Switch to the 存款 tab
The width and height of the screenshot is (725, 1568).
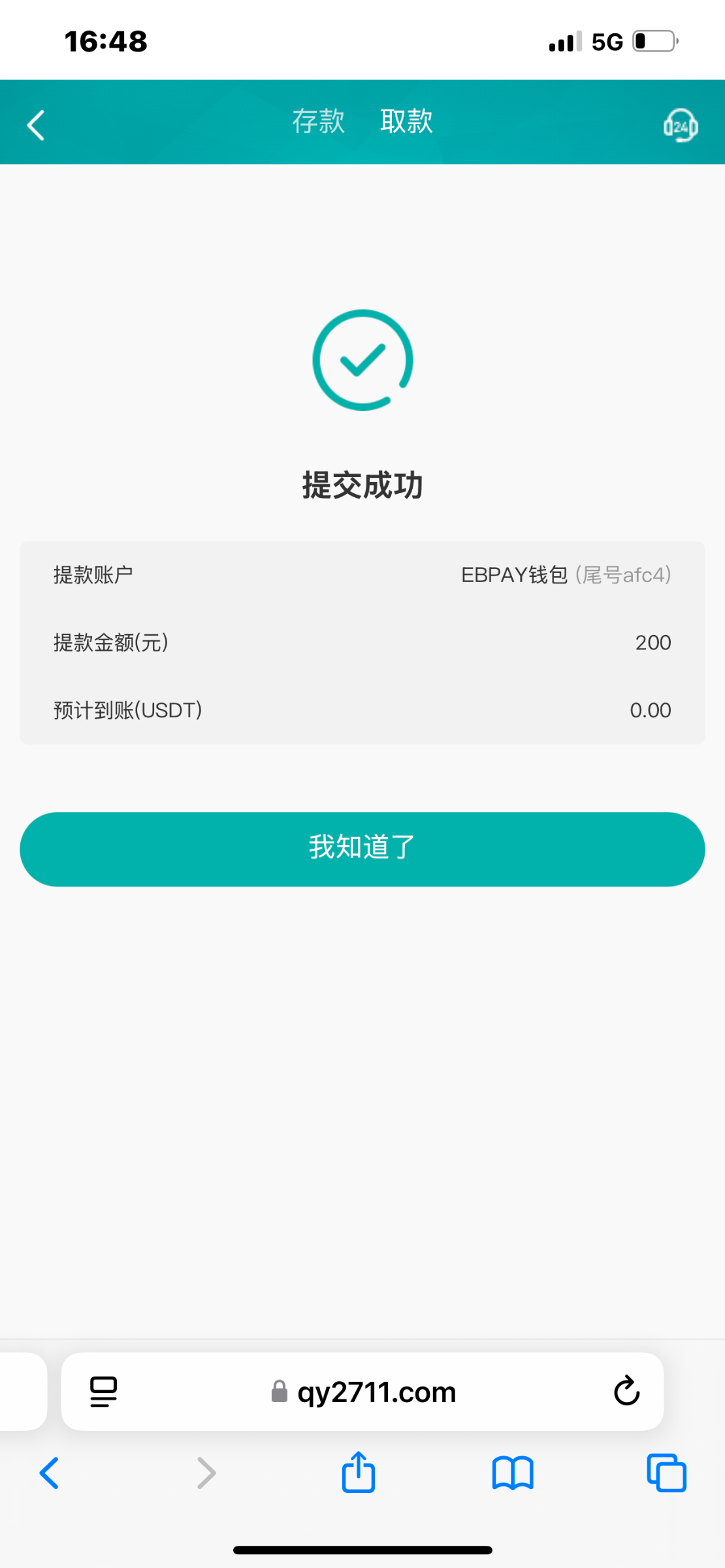318,122
